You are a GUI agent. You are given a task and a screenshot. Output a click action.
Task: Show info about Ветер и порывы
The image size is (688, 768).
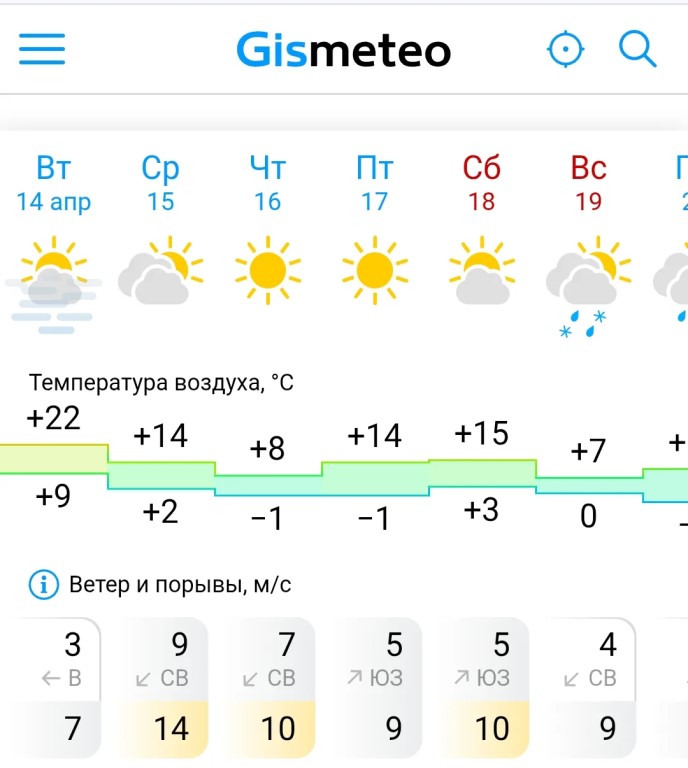(44, 584)
